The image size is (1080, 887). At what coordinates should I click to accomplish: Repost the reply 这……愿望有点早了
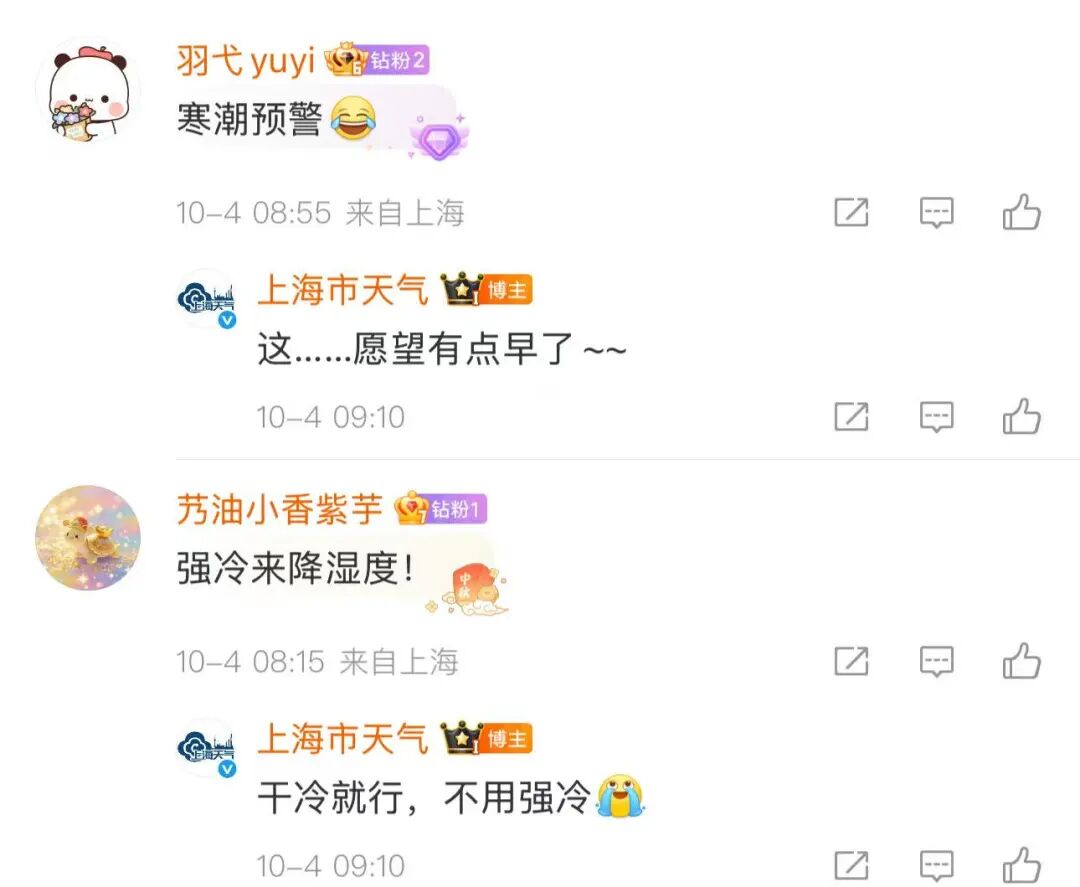(851, 416)
